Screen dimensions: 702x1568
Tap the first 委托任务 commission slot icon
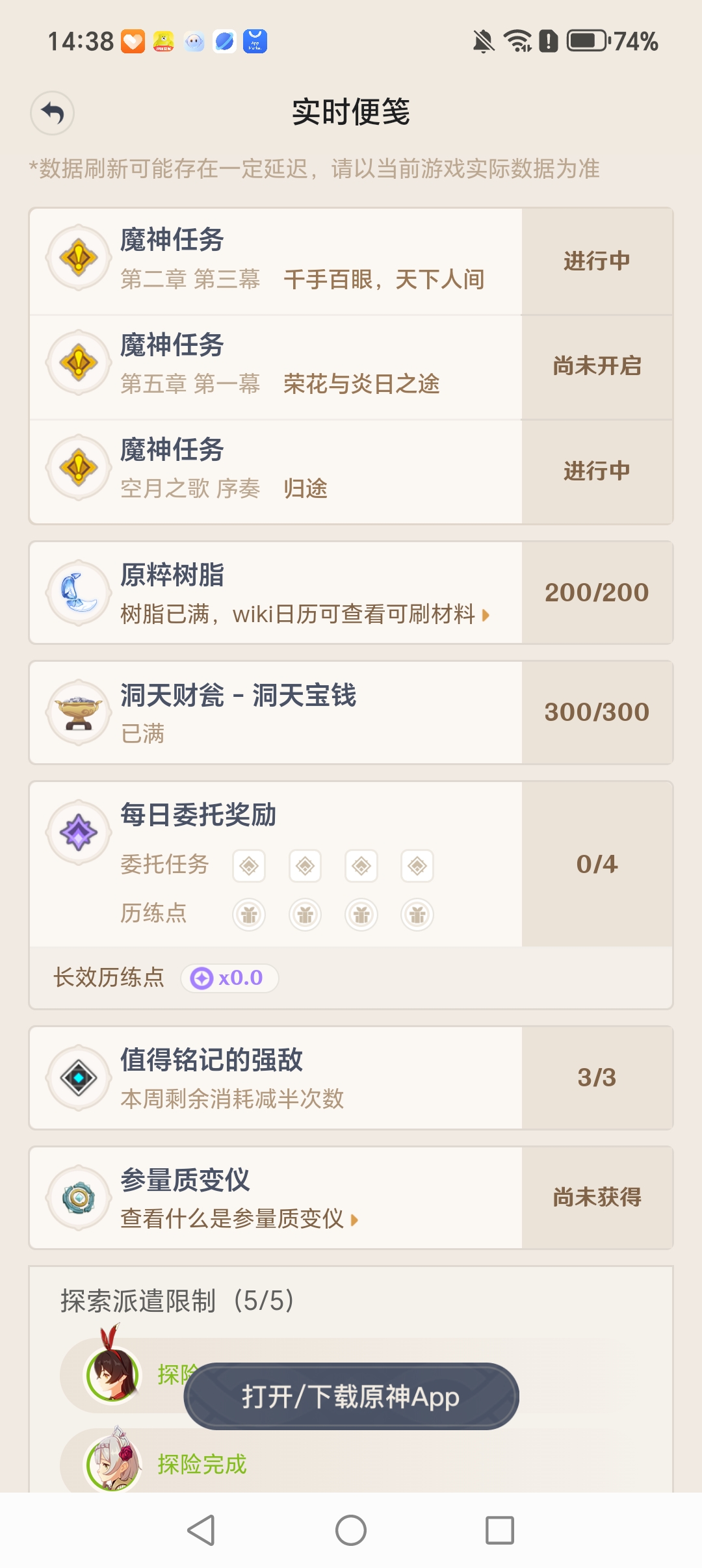[x=249, y=865]
